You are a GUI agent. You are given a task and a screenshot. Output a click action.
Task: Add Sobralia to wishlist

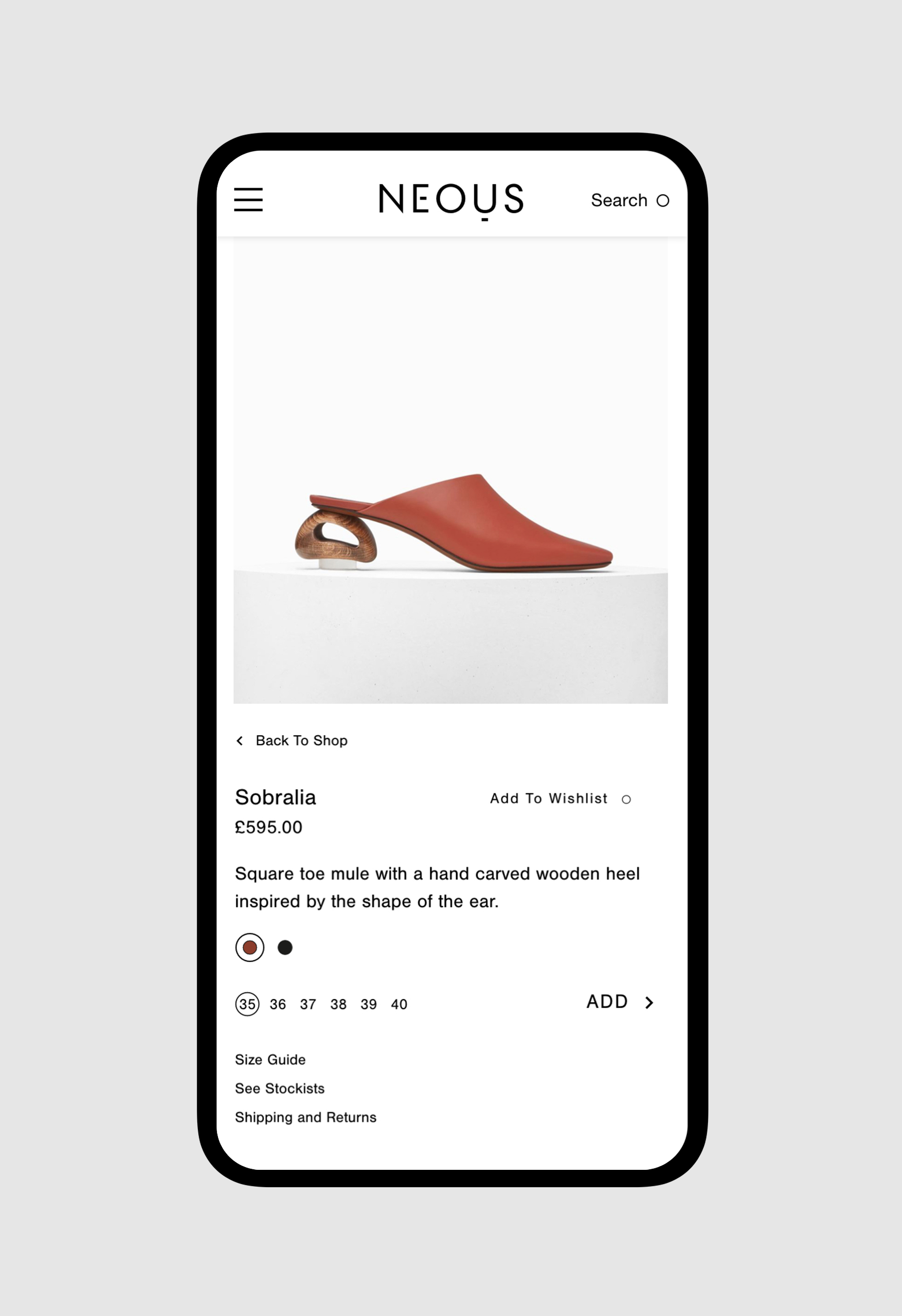pos(560,799)
